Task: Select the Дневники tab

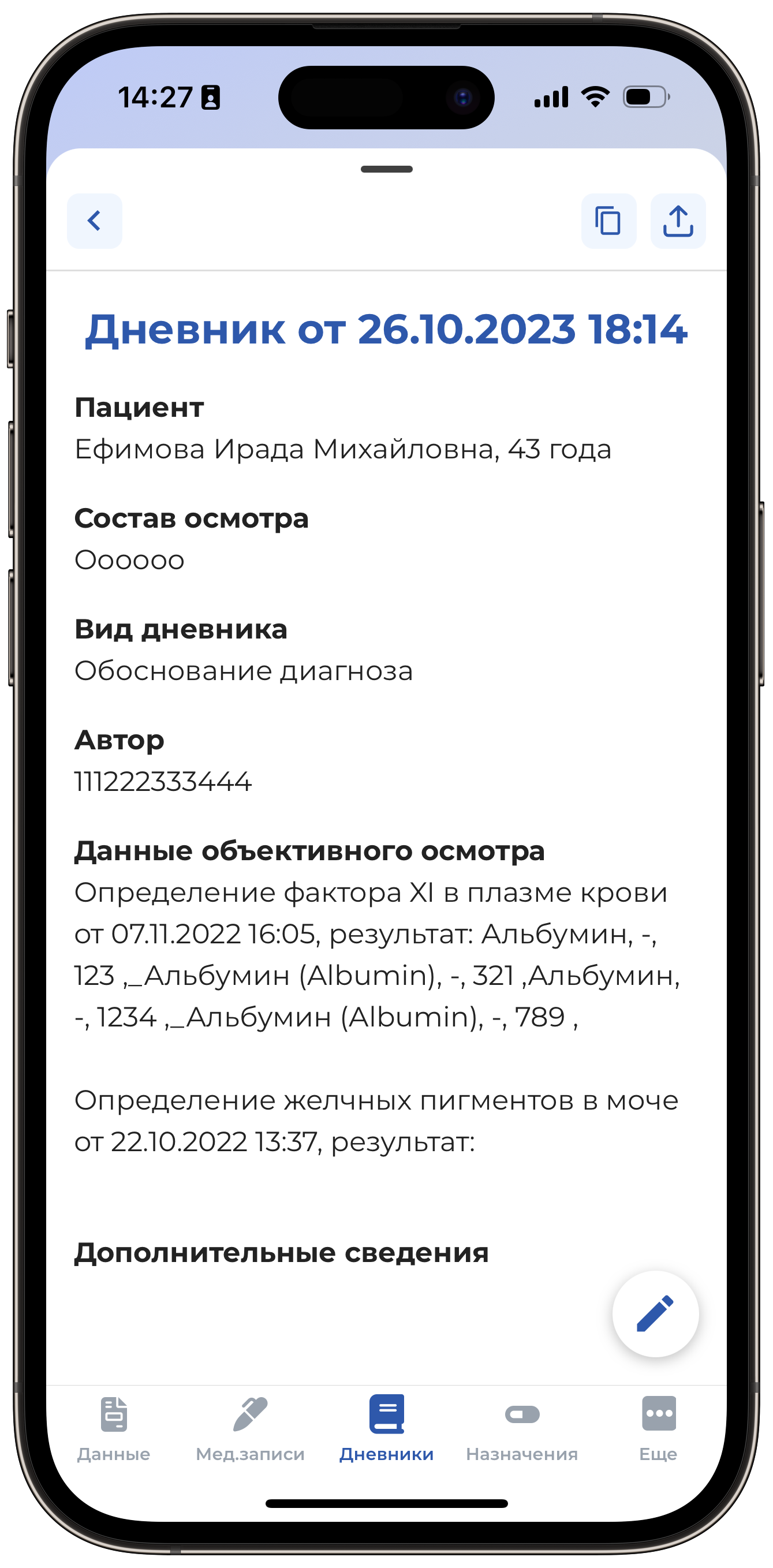Action: pyautogui.click(x=387, y=1429)
